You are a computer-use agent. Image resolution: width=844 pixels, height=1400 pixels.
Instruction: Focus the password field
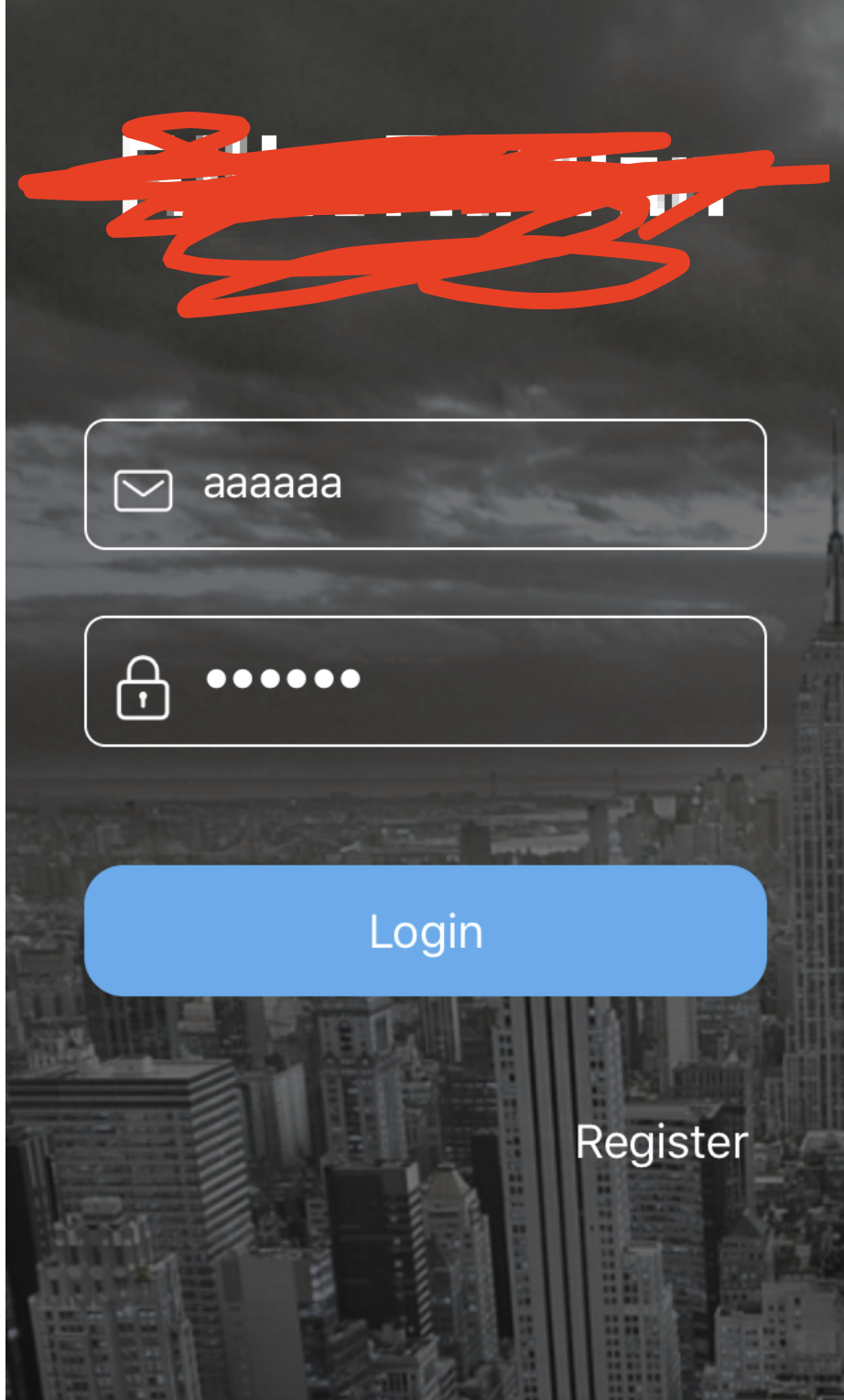click(x=425, y=681)
